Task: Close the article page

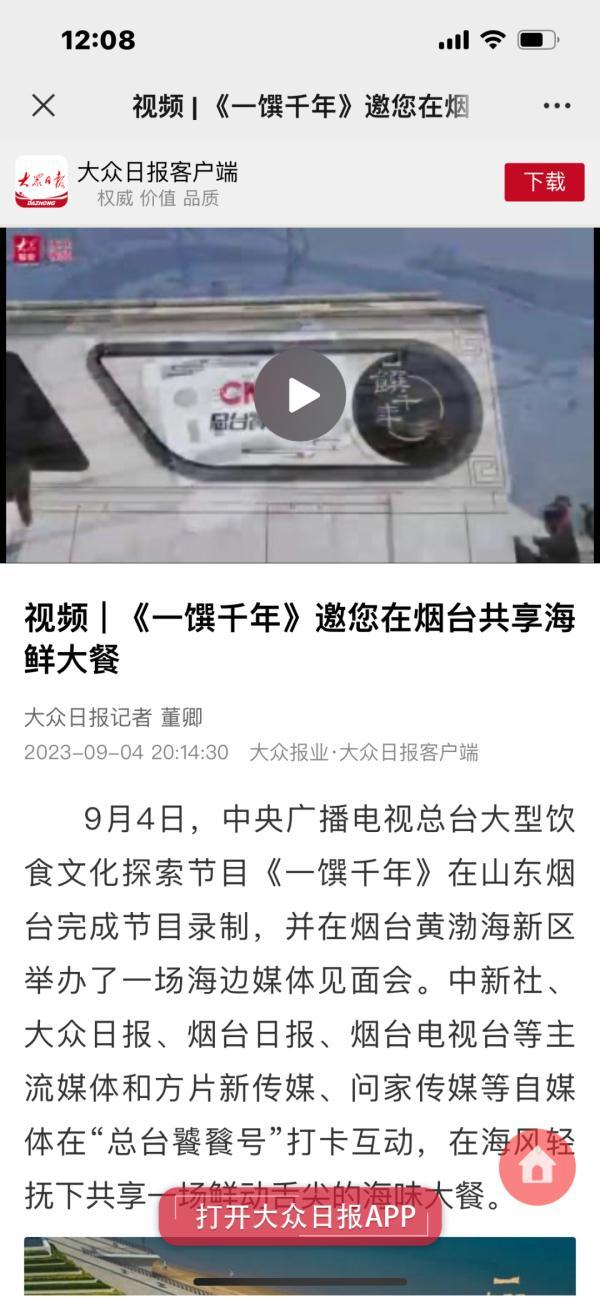Action: [43, 106]
